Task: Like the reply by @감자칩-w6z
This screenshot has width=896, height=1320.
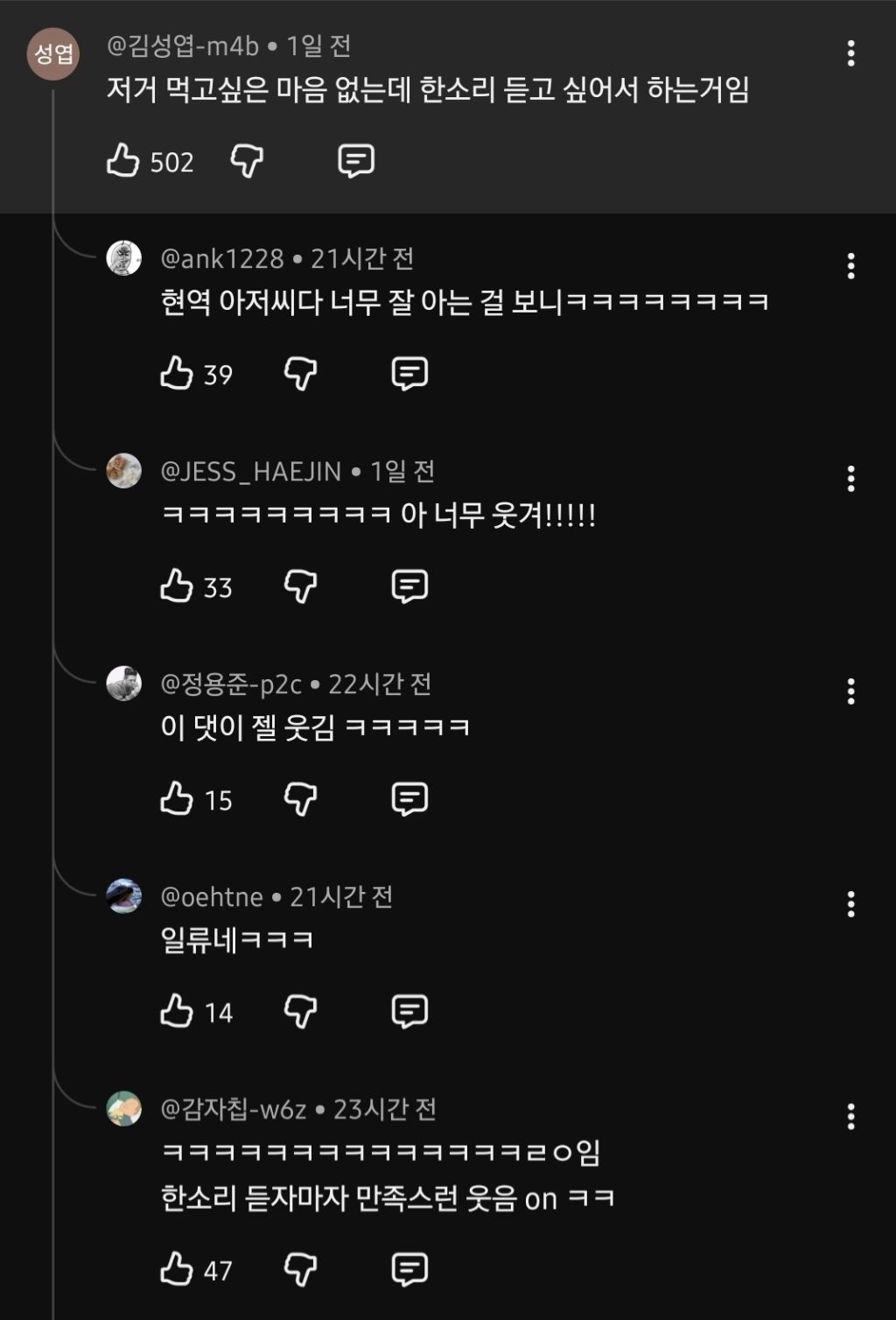Action: [x=177, y=1269]
